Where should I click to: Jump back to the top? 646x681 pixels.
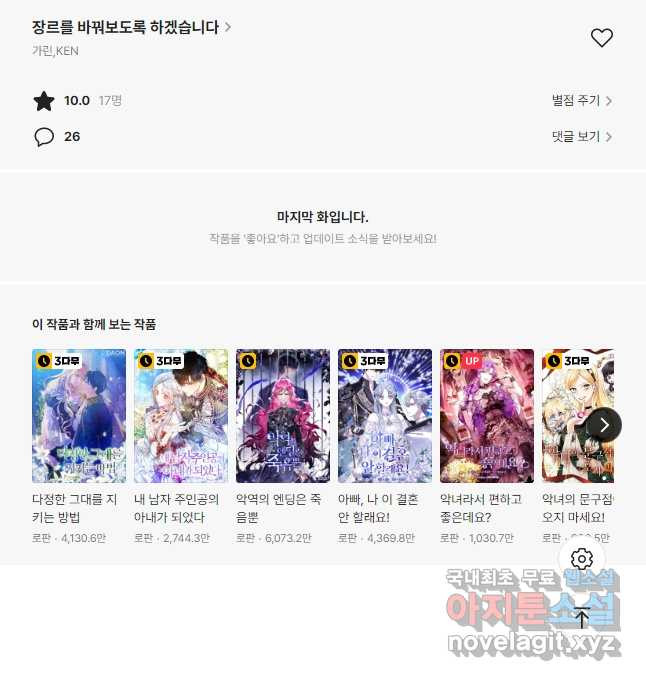click(x=582, y=617)
